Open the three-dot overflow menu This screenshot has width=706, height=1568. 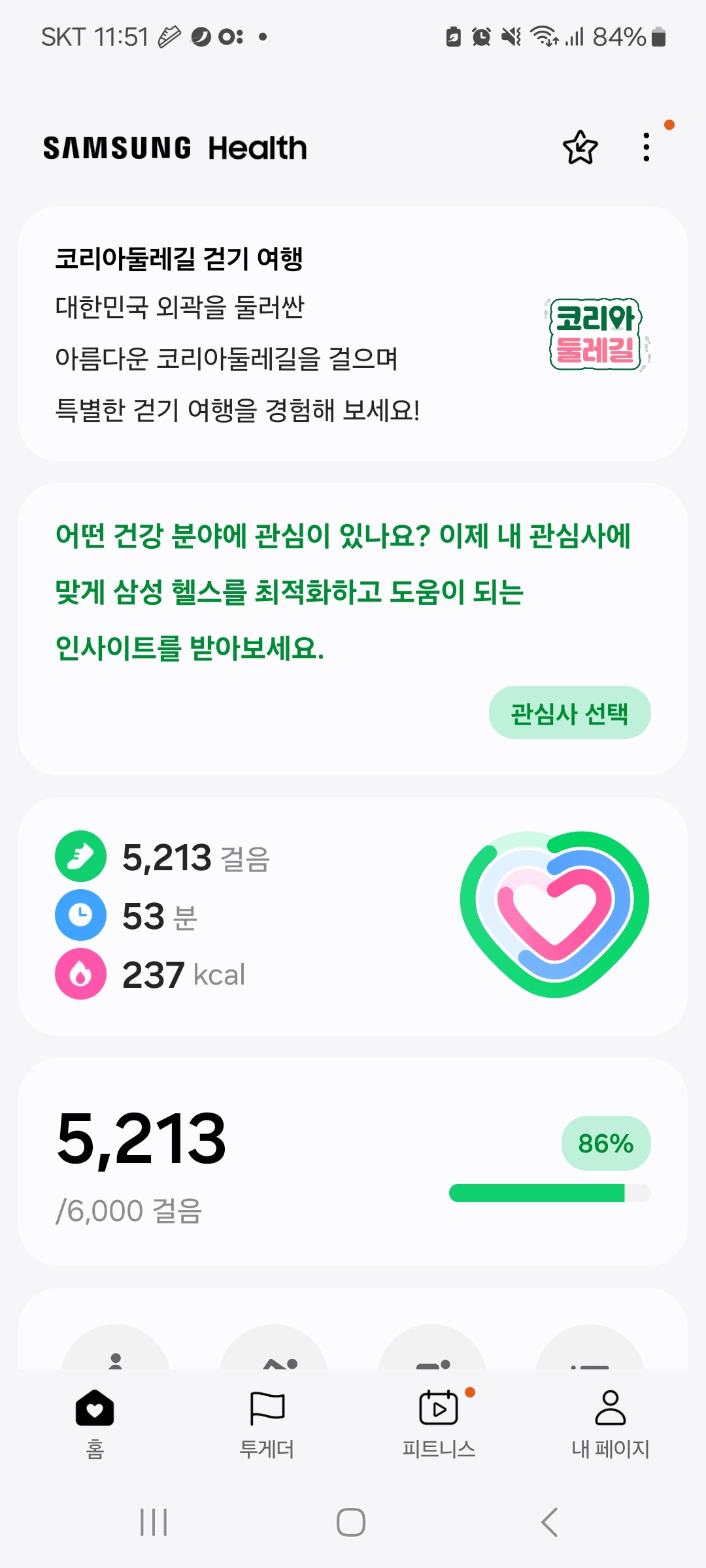click(646, 148)
